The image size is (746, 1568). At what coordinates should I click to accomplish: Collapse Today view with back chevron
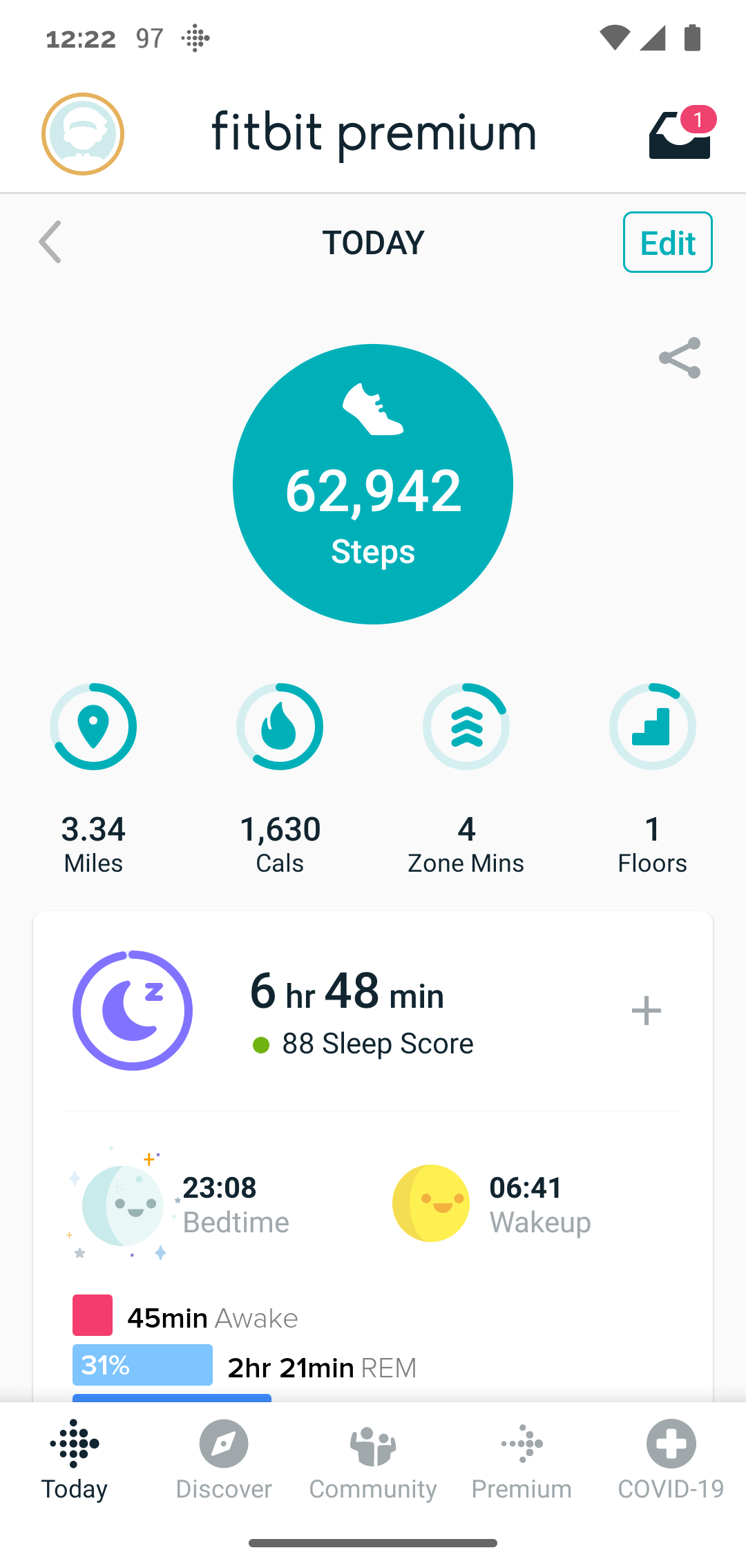[50, 242]
